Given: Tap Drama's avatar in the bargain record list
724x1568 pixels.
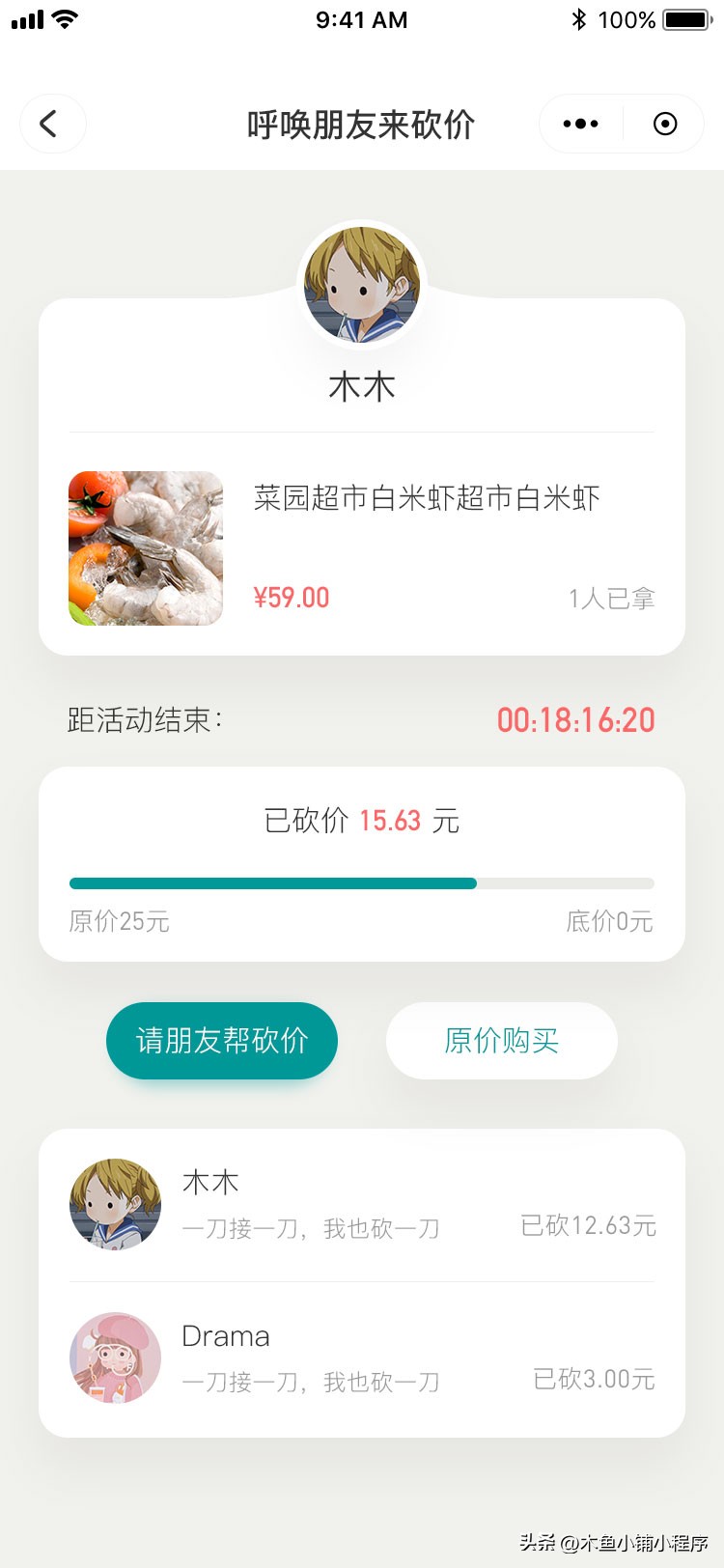Looking at the screenshot, I should (x=115, y=1357).
